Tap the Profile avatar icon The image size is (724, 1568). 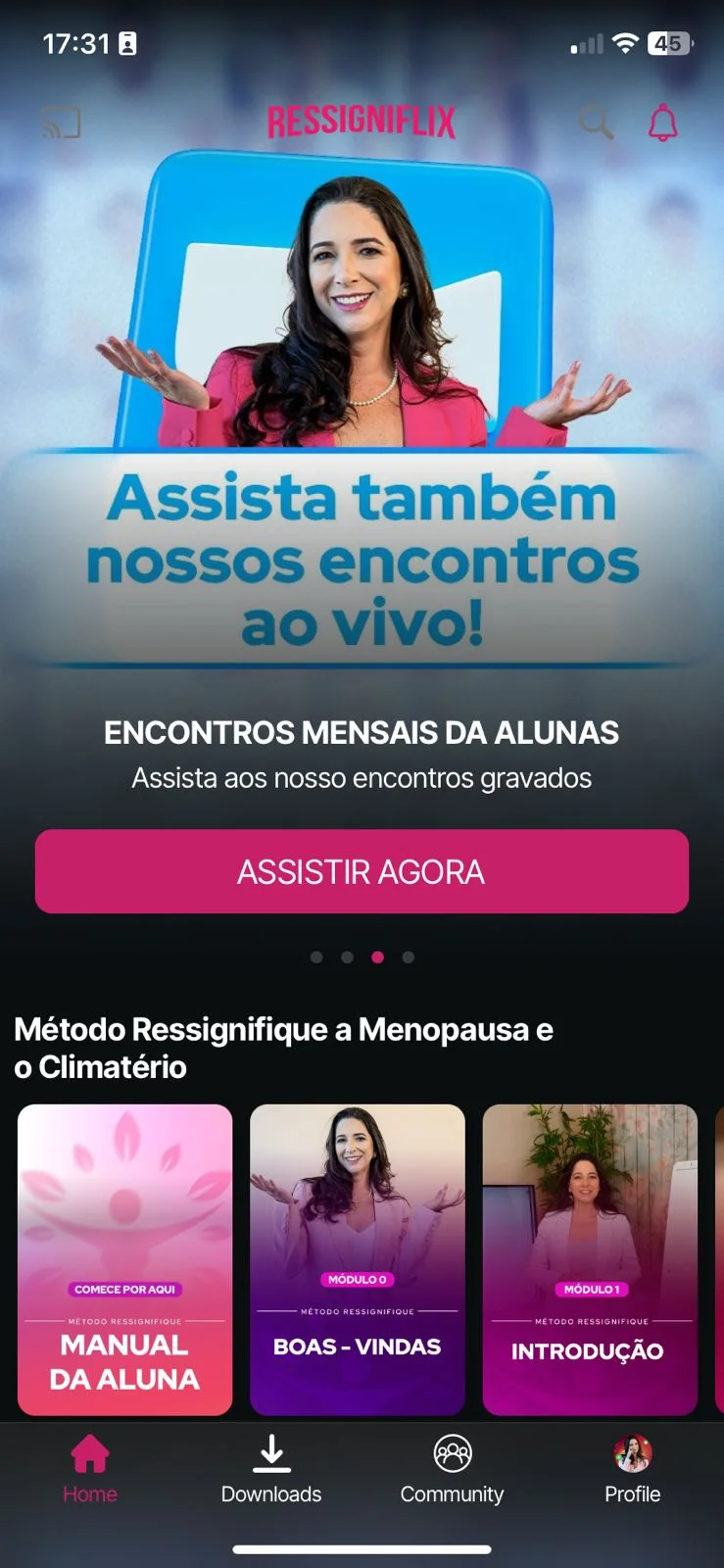pos(632,1453)
